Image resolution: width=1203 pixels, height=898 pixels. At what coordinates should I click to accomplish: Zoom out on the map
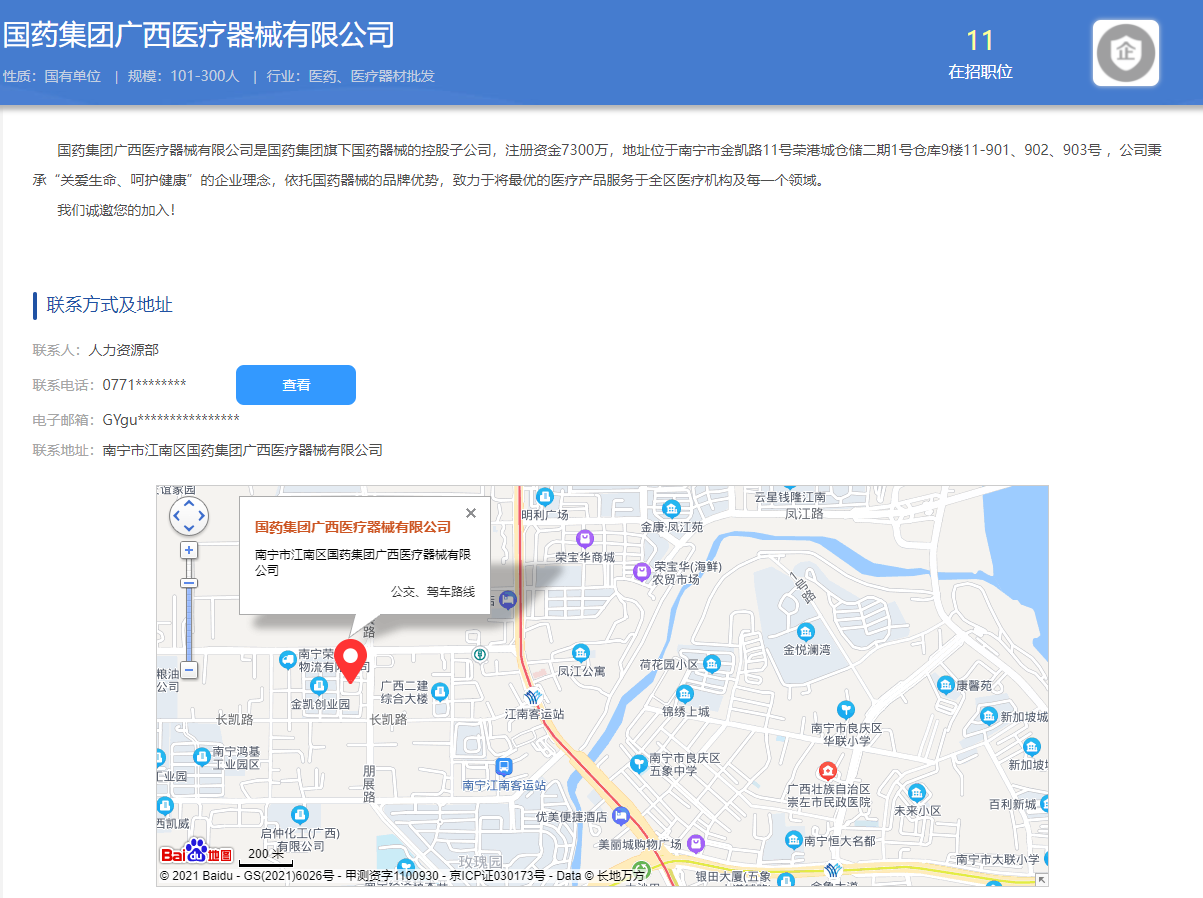pyautogui.click(x=189, y=670)
